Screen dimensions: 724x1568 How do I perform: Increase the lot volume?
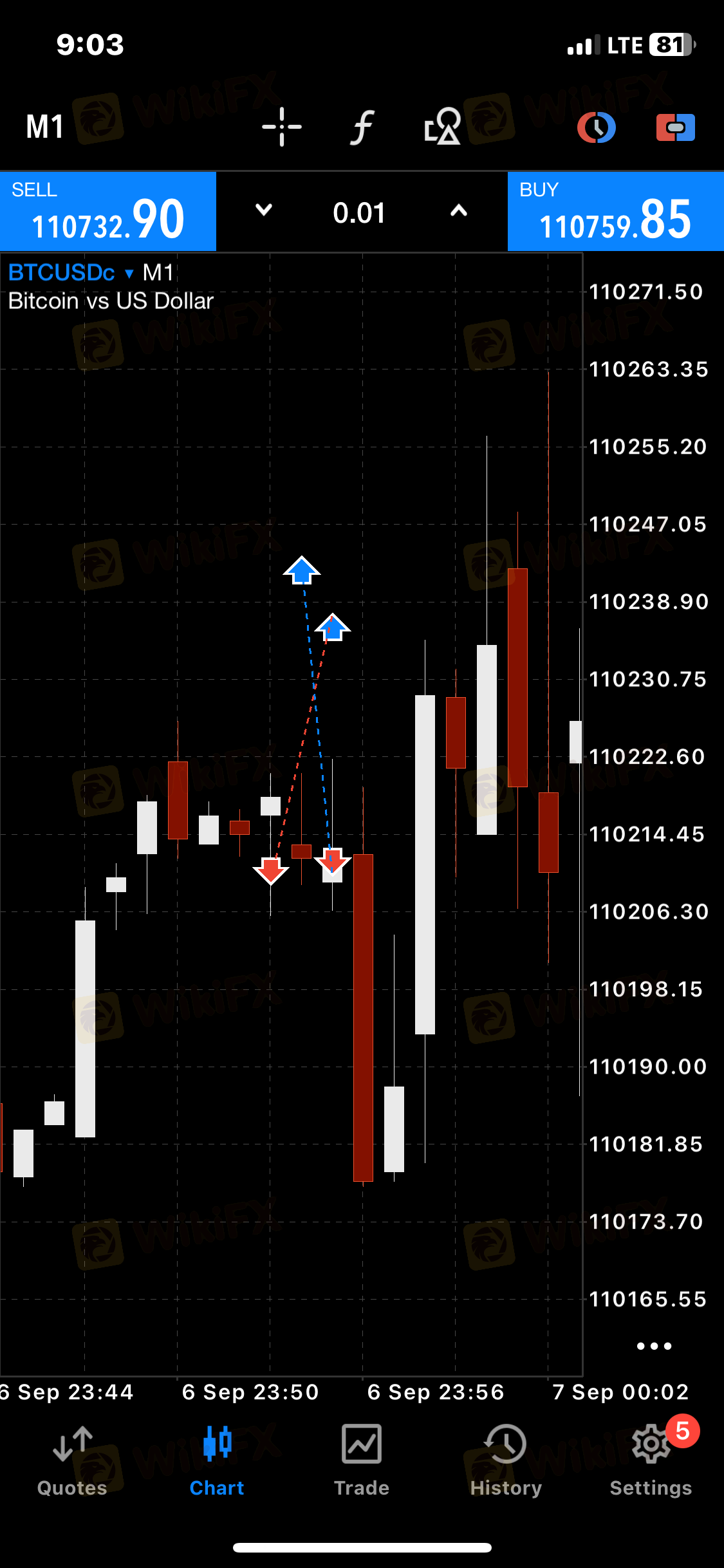point(458,210)
